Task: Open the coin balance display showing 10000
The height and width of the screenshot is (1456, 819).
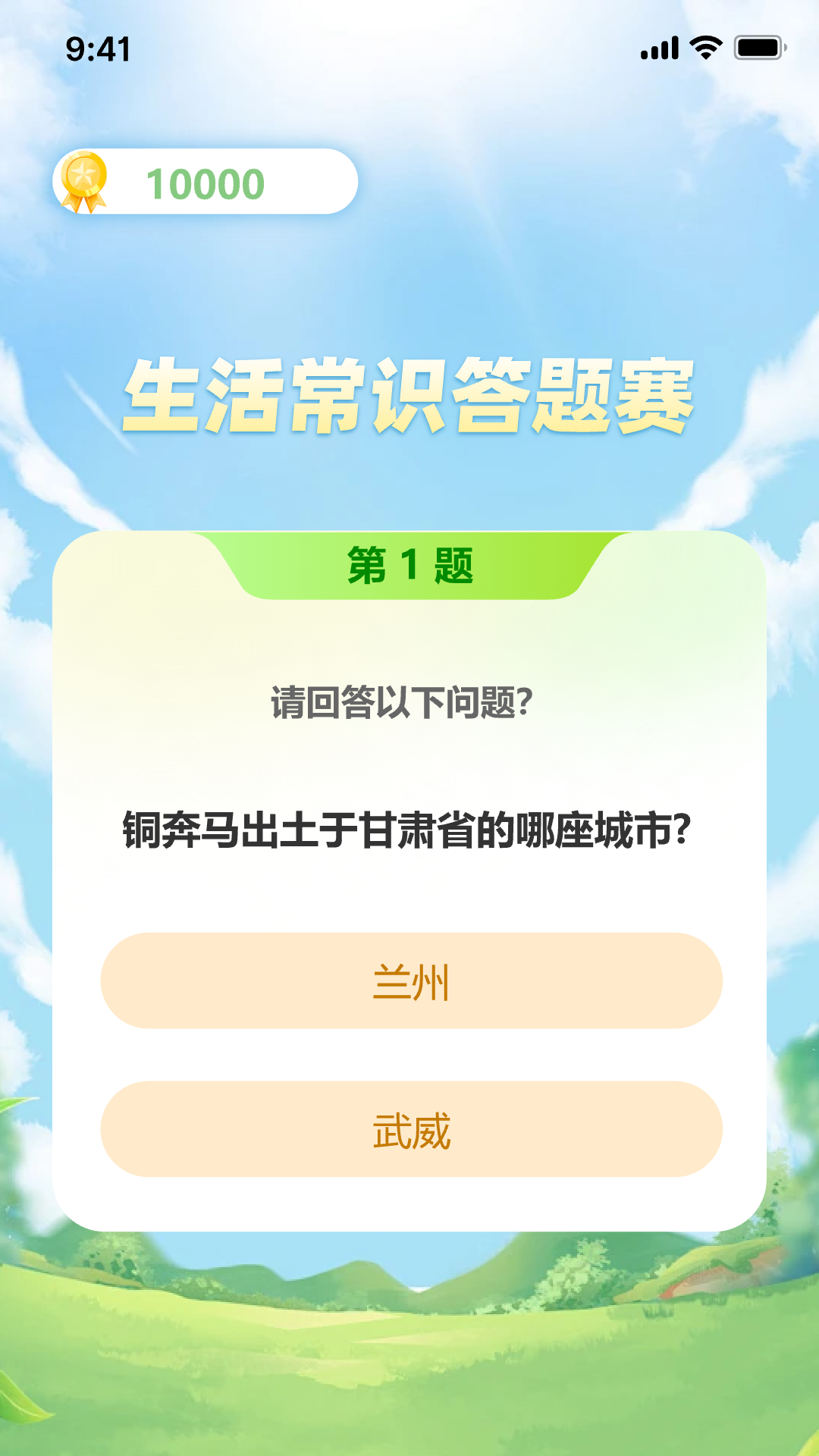Action: (x=205, y=182)
